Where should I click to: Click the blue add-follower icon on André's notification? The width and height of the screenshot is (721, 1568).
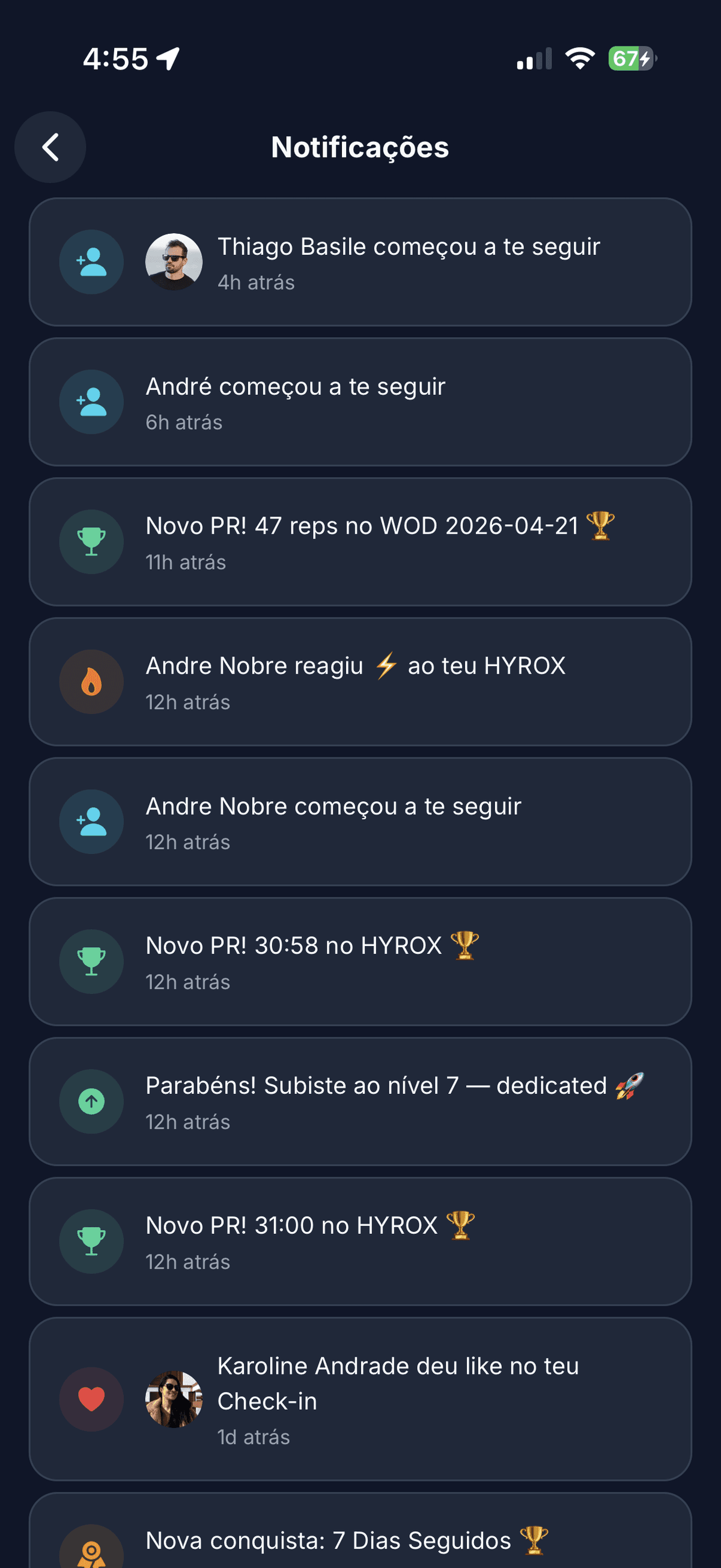click(91, 401)
